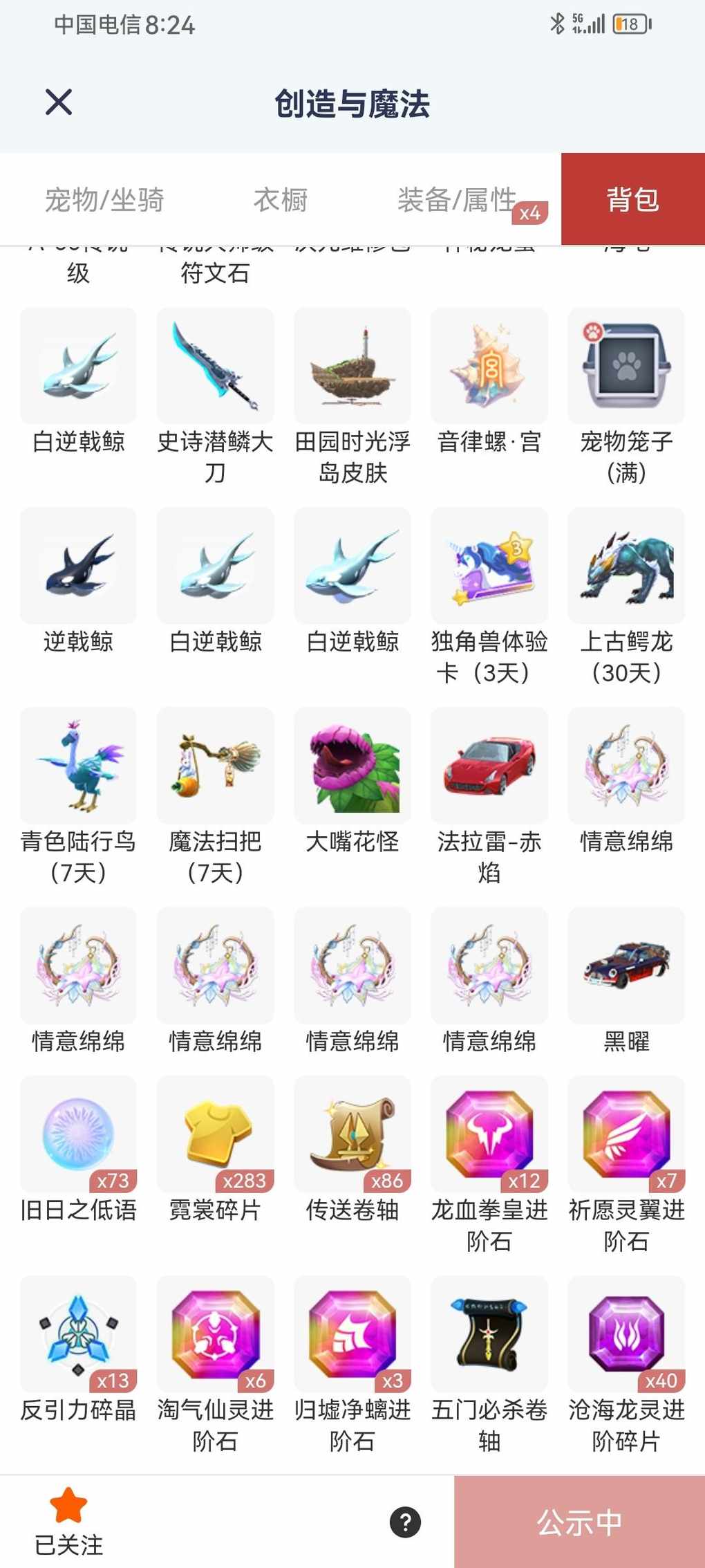Select the 背包 tab
This screenshot has width=705, height=1568.
click(632, 199)
